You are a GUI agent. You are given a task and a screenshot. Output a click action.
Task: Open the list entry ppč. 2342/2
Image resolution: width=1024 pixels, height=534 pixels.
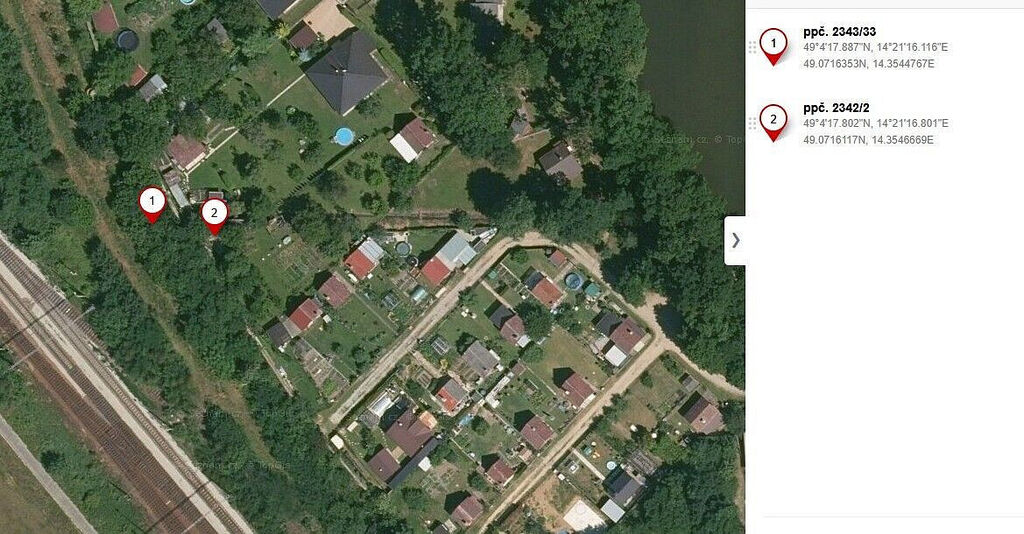click(x=835, y=108)
